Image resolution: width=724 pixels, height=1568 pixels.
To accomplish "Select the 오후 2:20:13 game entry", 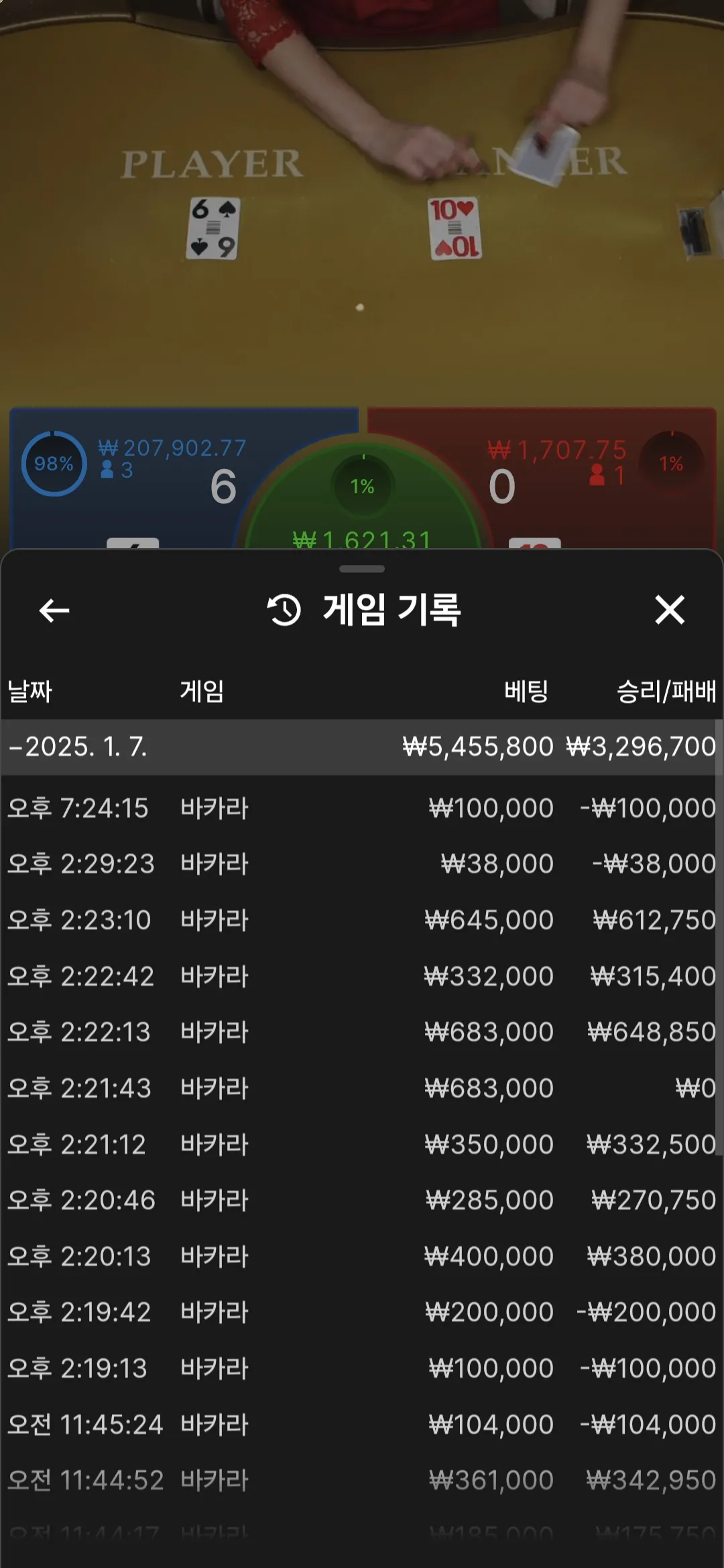I will point(362,1256).
